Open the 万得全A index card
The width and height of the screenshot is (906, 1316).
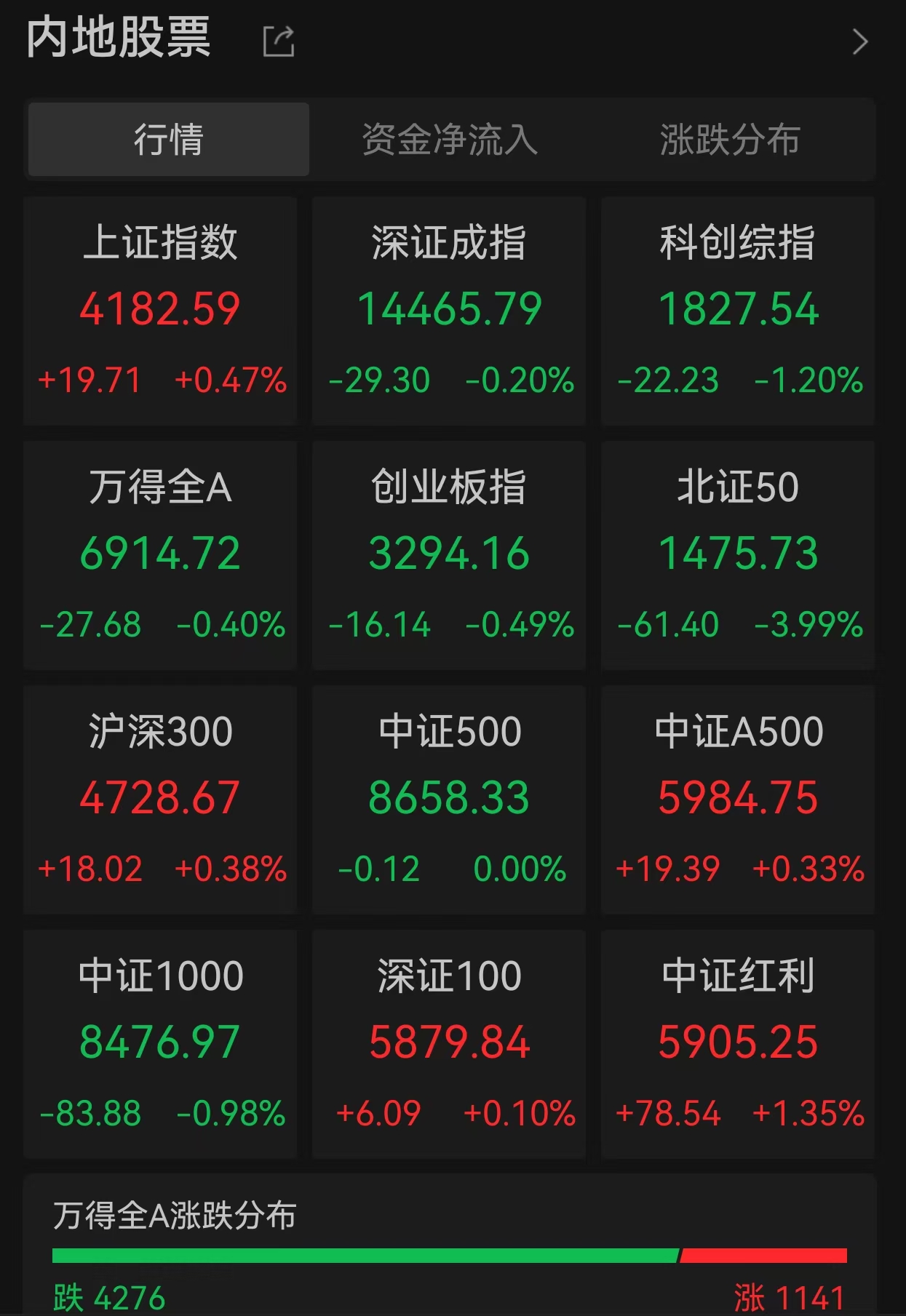tap(160, 555)
